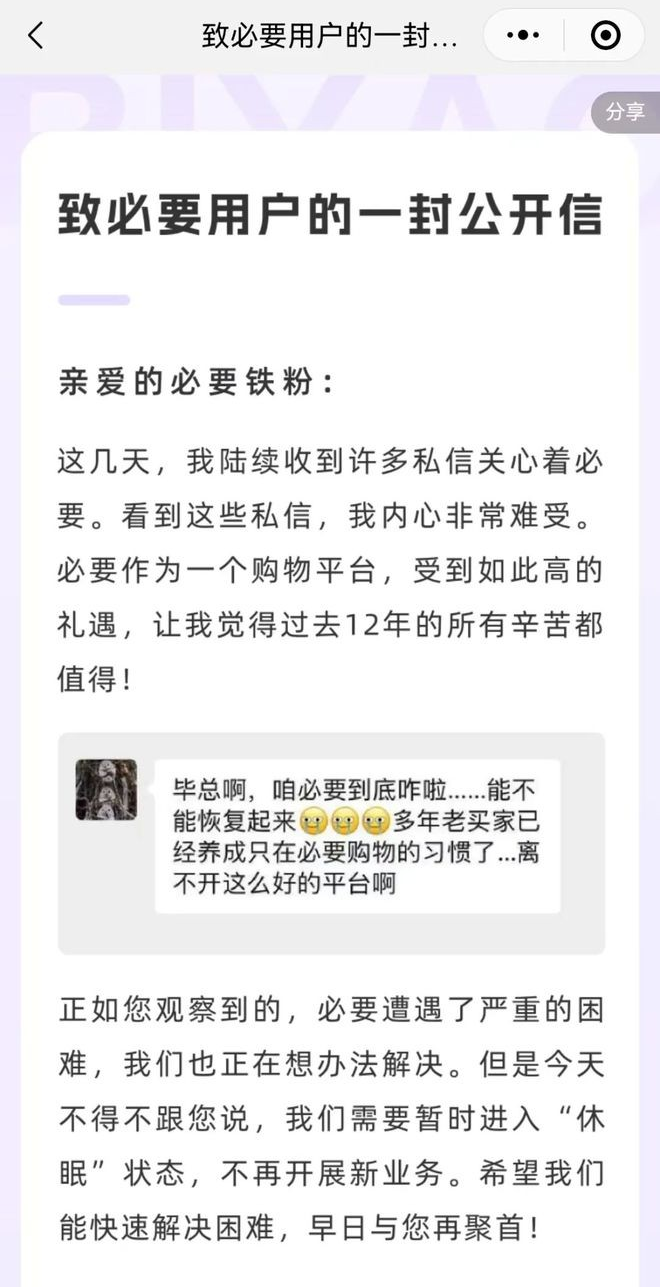Close the mini program via circle icon
The width and height of the screenshot is (660, 1287).
tap(605, 36)
